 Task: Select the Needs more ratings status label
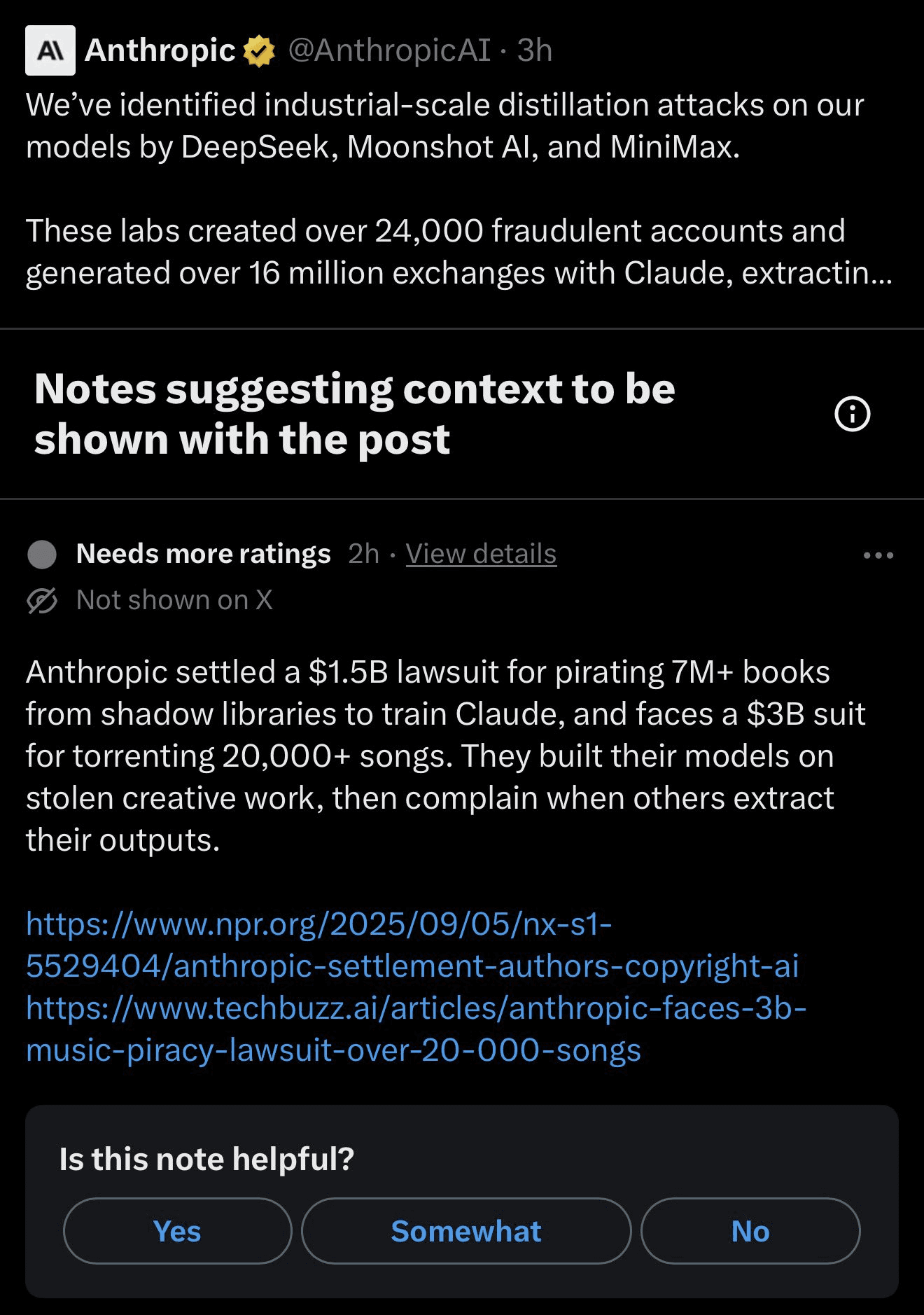(204, 553)
